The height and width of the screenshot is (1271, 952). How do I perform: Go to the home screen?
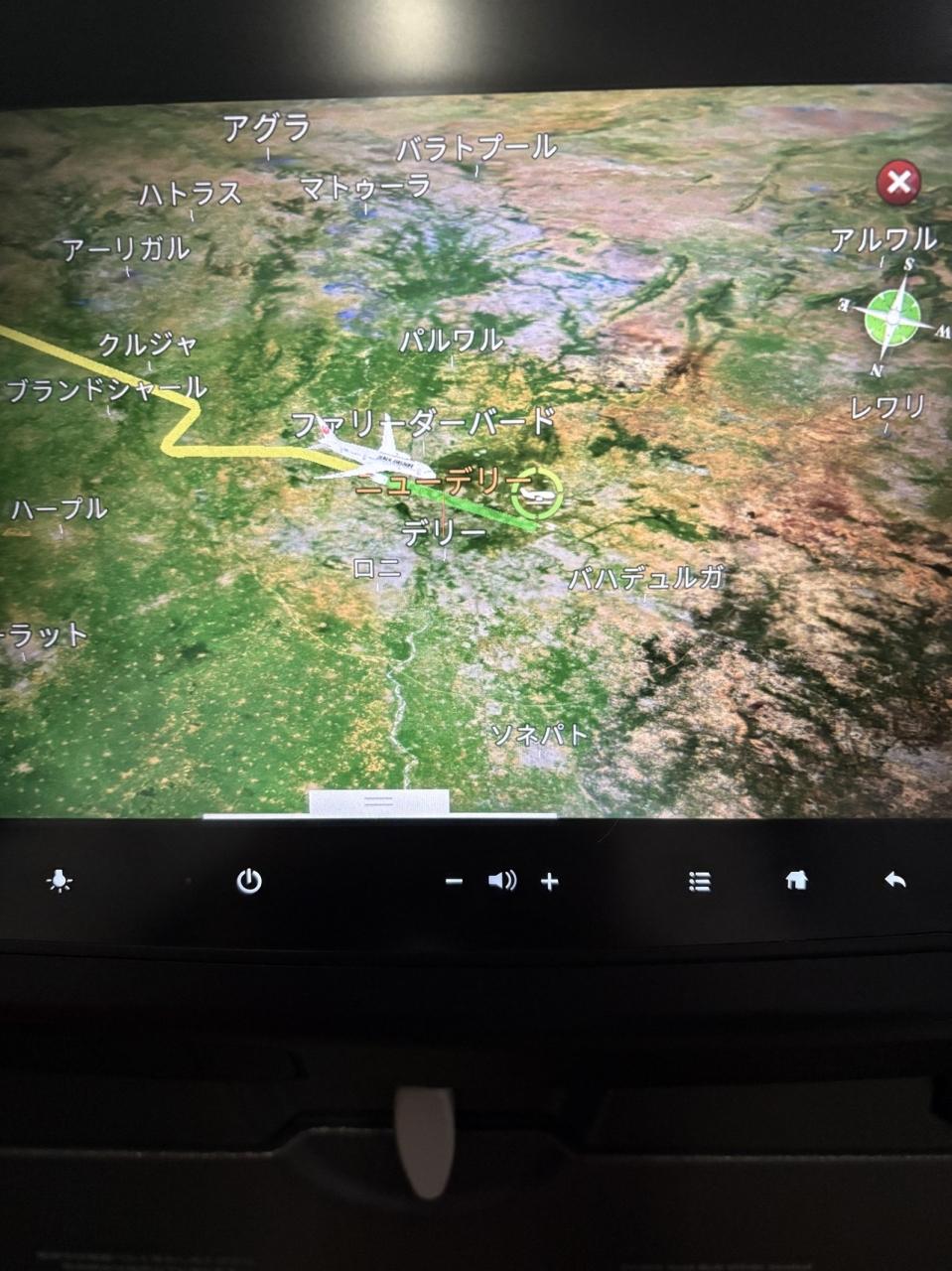(x=796, y=880)
